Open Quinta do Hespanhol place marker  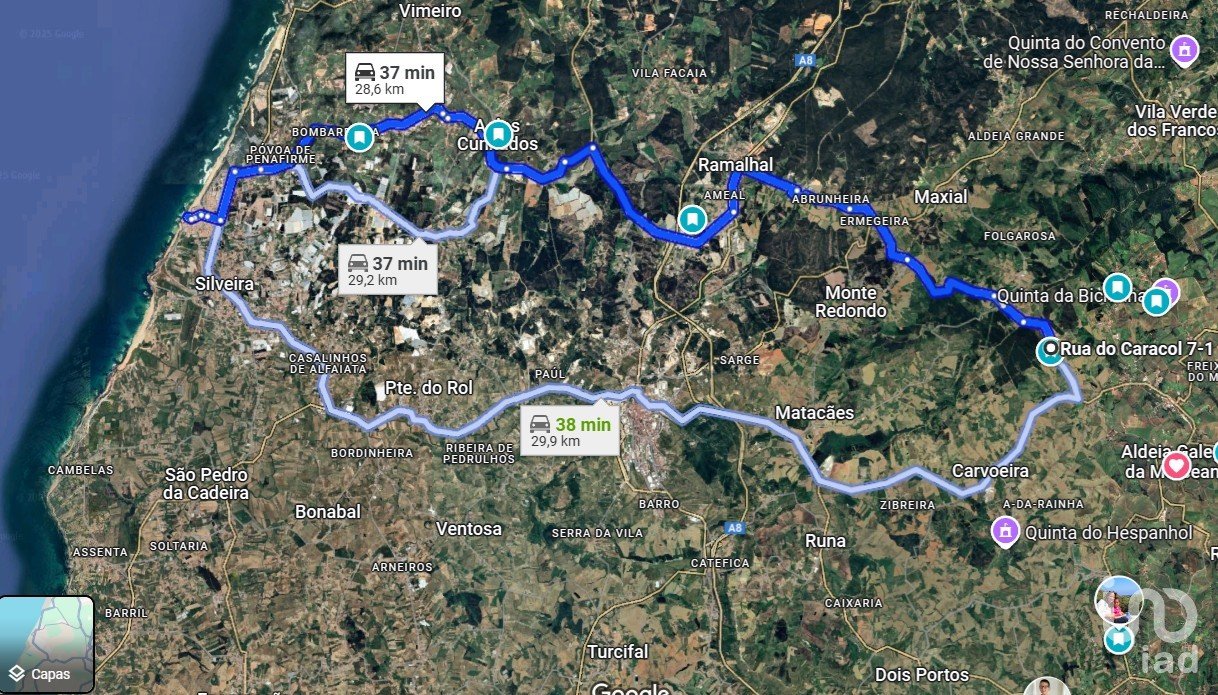(1005, 532)
